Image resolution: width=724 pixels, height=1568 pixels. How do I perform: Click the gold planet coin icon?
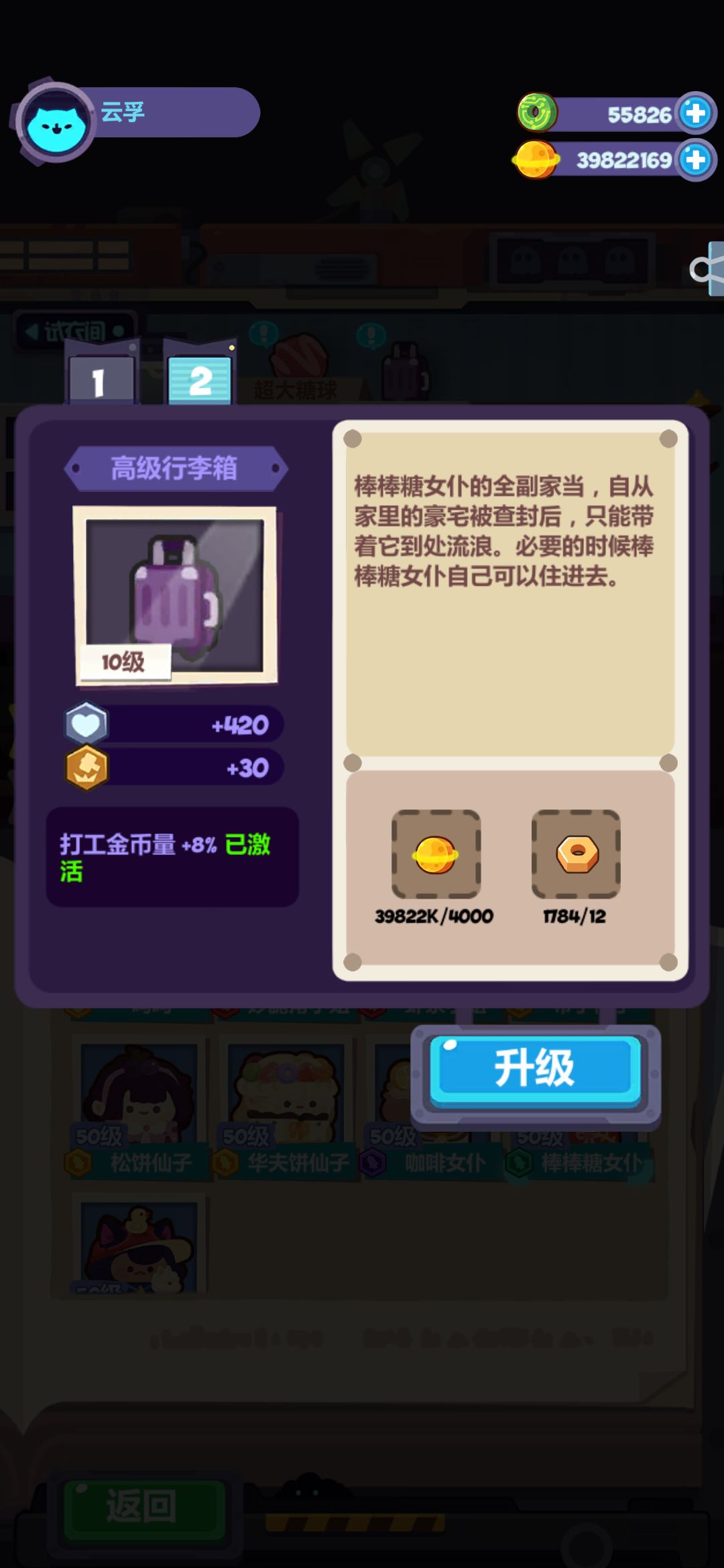pos(536,159)
